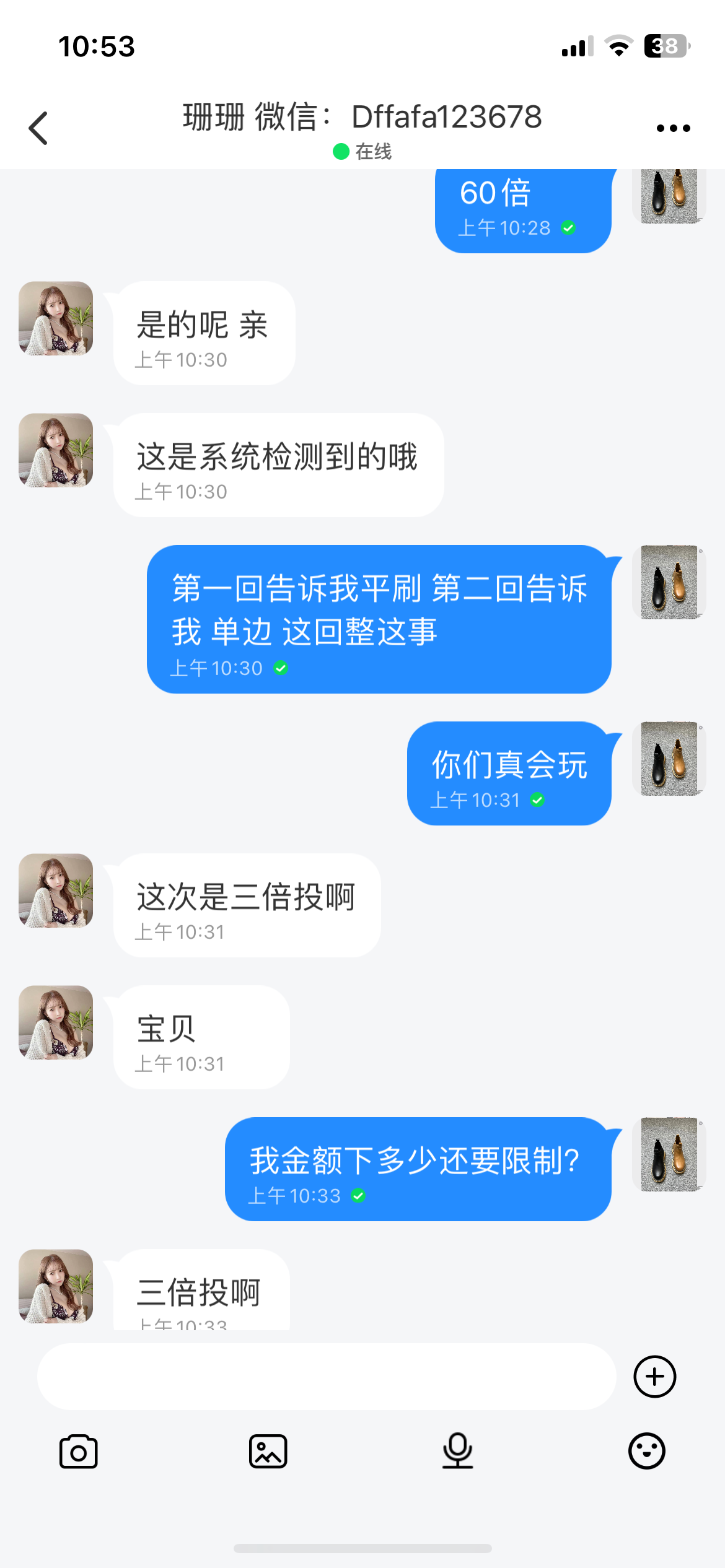Go back using the top-left arrow
This screenshot has height=1568, width=725.
pyautogui.click(x=38, y=128)
